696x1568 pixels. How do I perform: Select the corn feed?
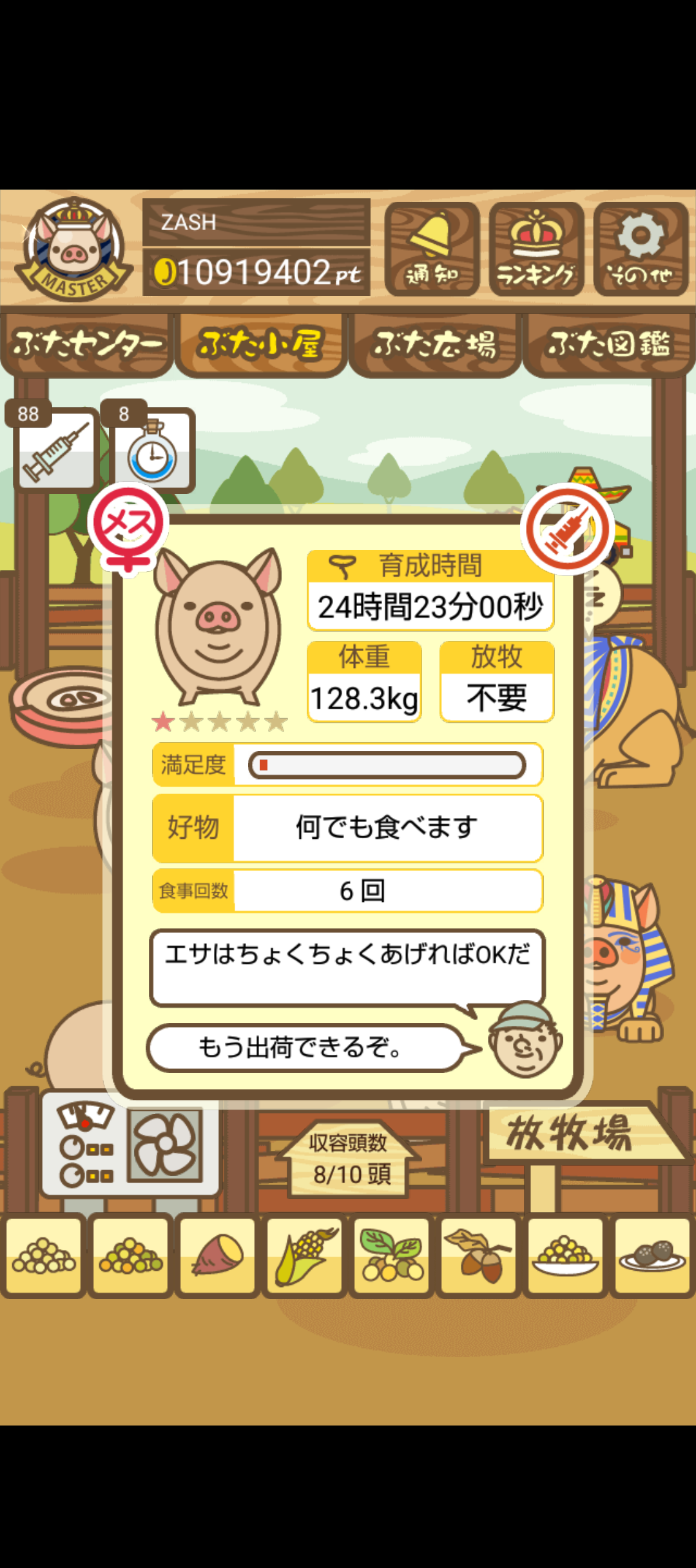coord(305,1256)
